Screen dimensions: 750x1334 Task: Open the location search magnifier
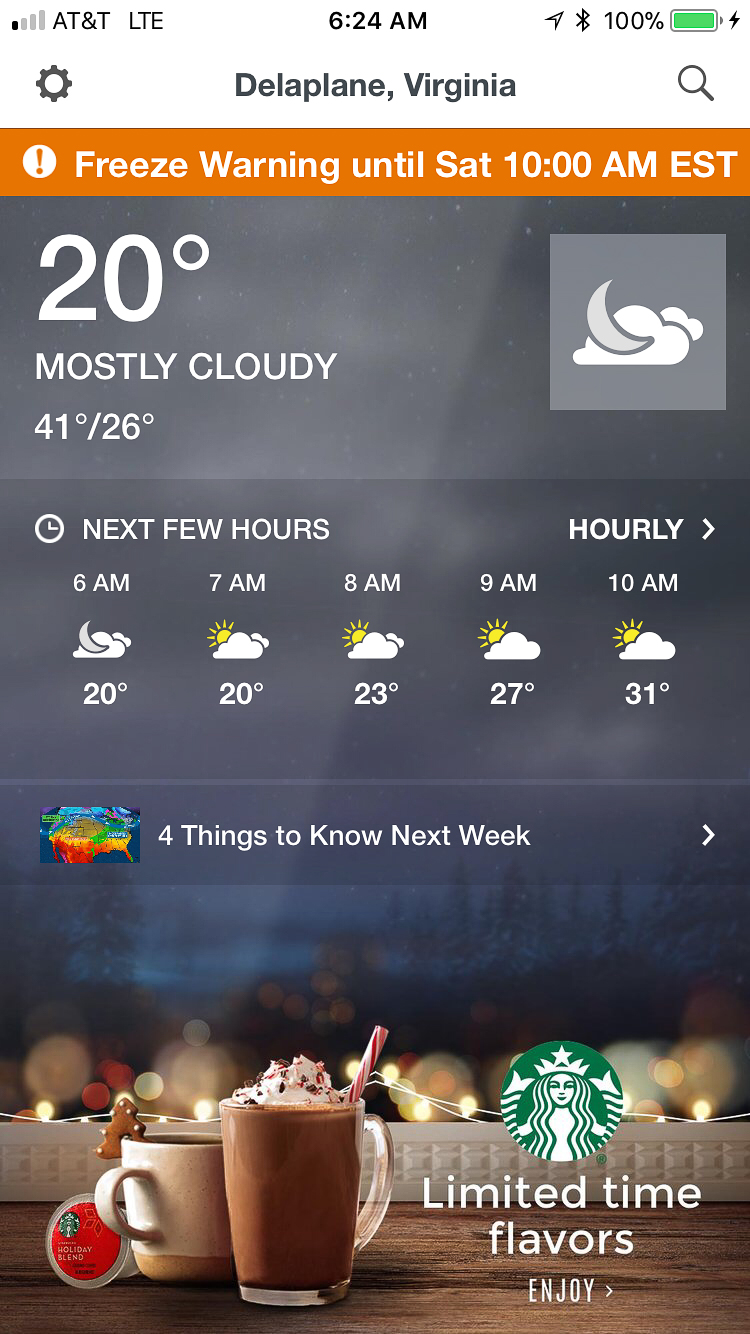[x=695, y=84]
